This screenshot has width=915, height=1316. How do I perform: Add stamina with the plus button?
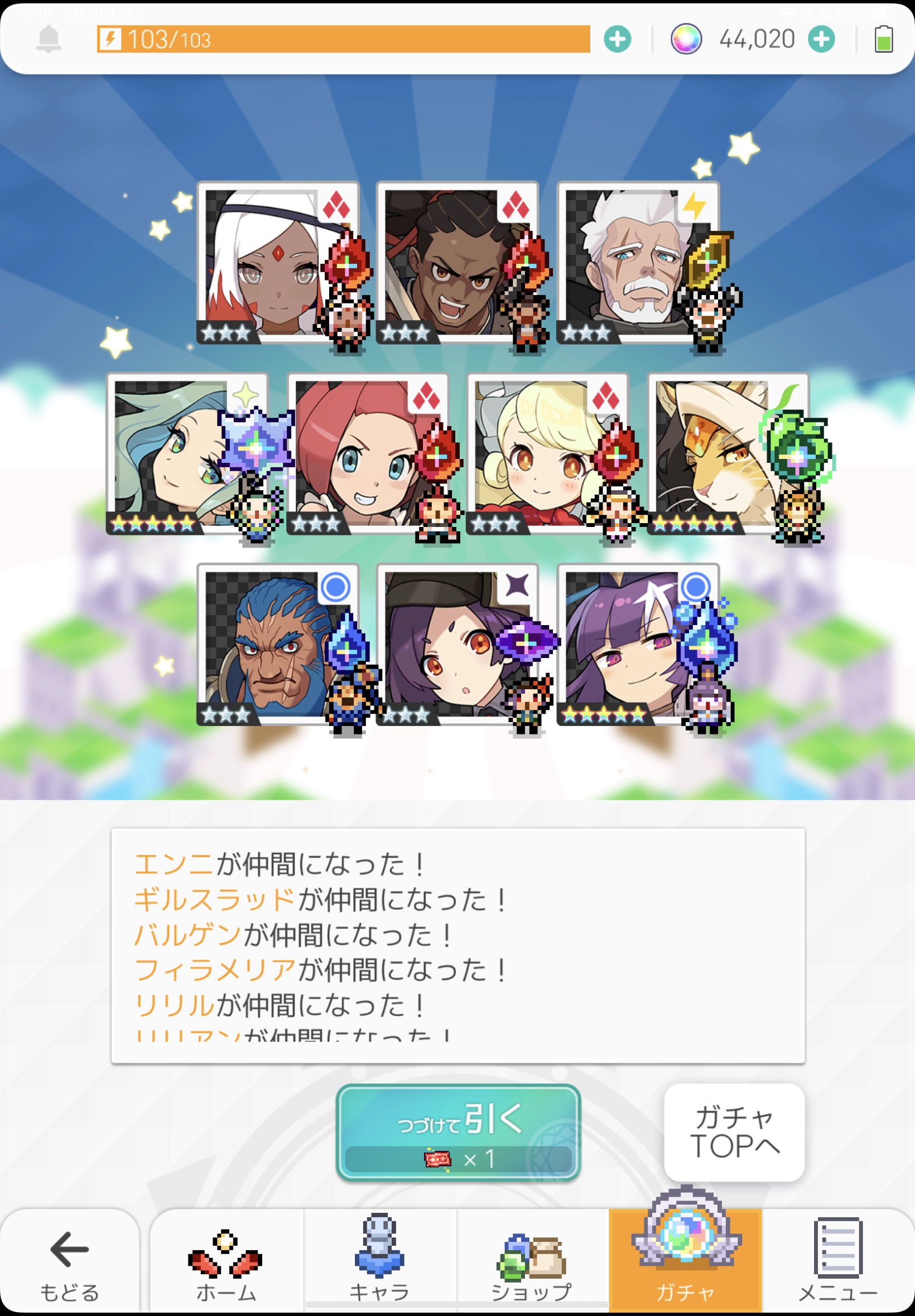617,39
